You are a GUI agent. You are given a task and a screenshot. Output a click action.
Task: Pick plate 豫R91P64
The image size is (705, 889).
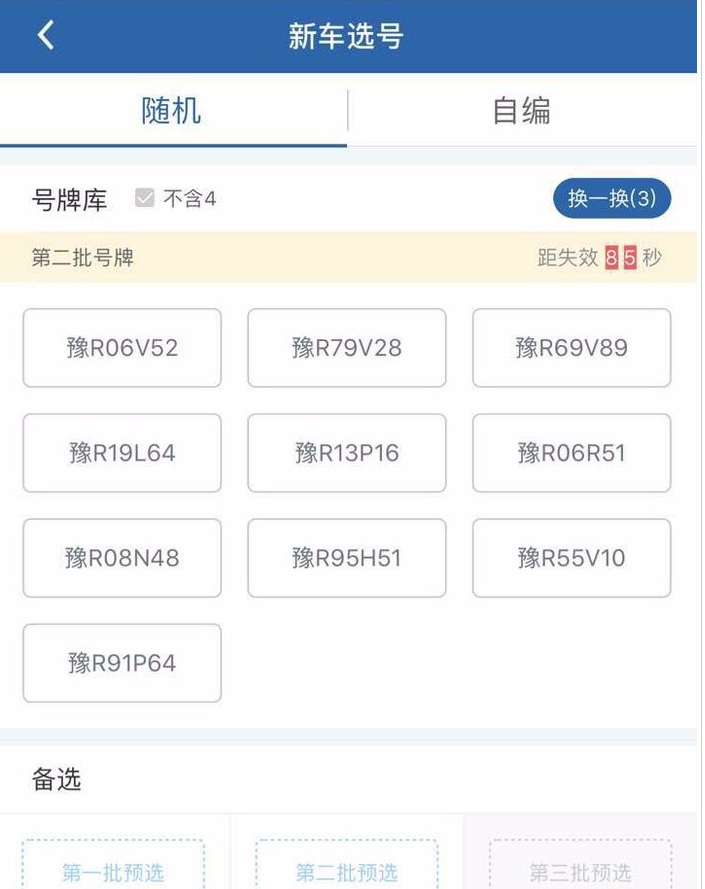[x=122, y=663]
